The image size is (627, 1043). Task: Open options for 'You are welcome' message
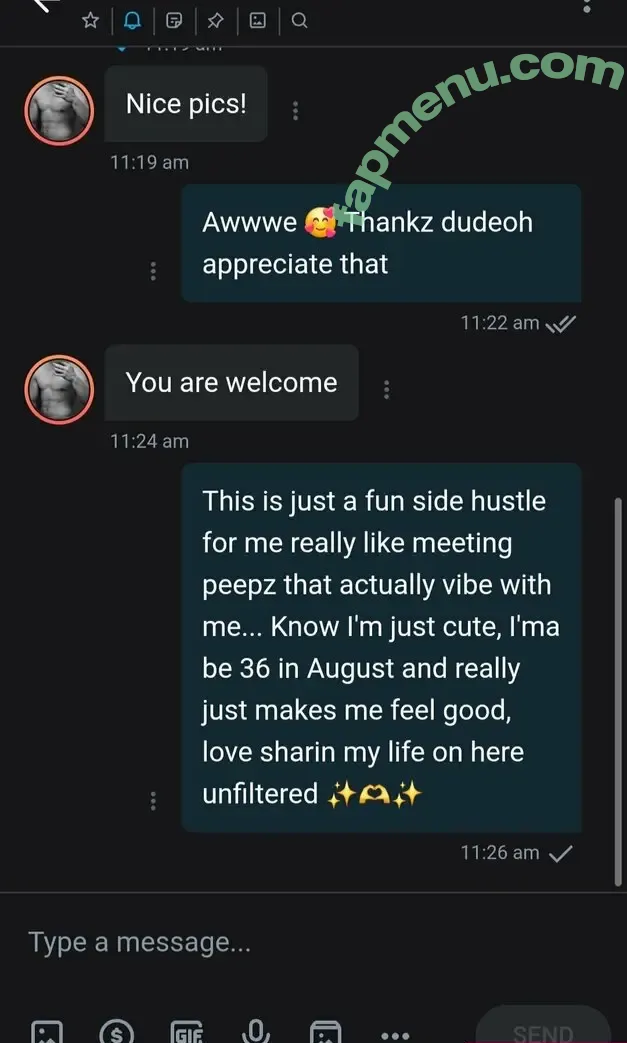[386, 390]
